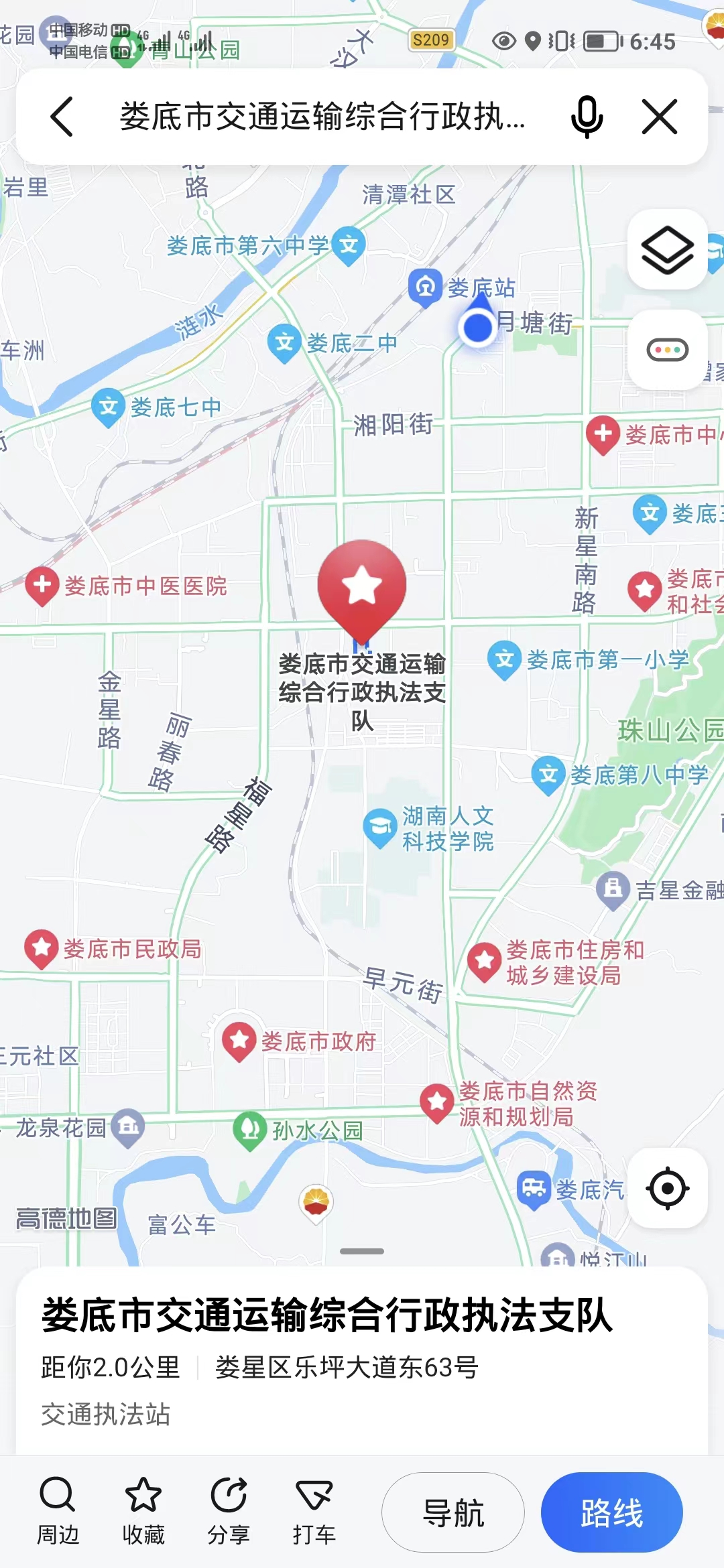Go back from the search result
724x1568 pixels.
(62, 117)
